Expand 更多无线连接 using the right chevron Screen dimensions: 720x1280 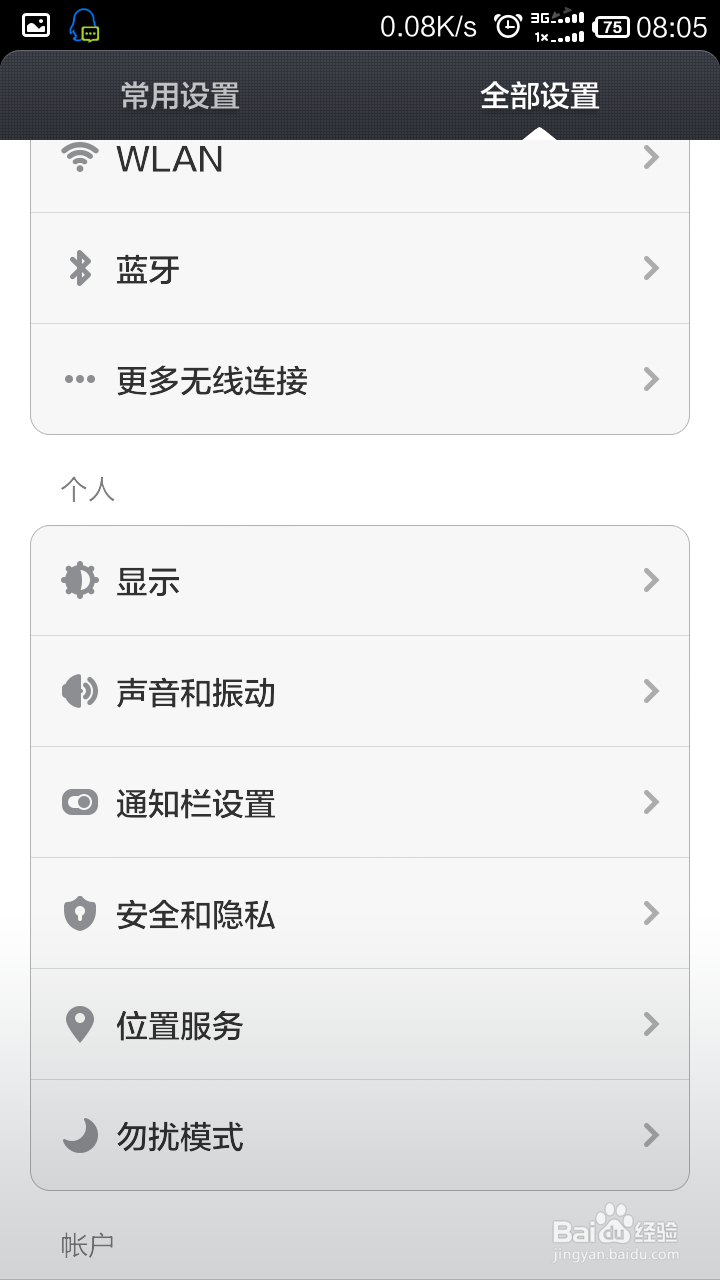click(651, 379)
